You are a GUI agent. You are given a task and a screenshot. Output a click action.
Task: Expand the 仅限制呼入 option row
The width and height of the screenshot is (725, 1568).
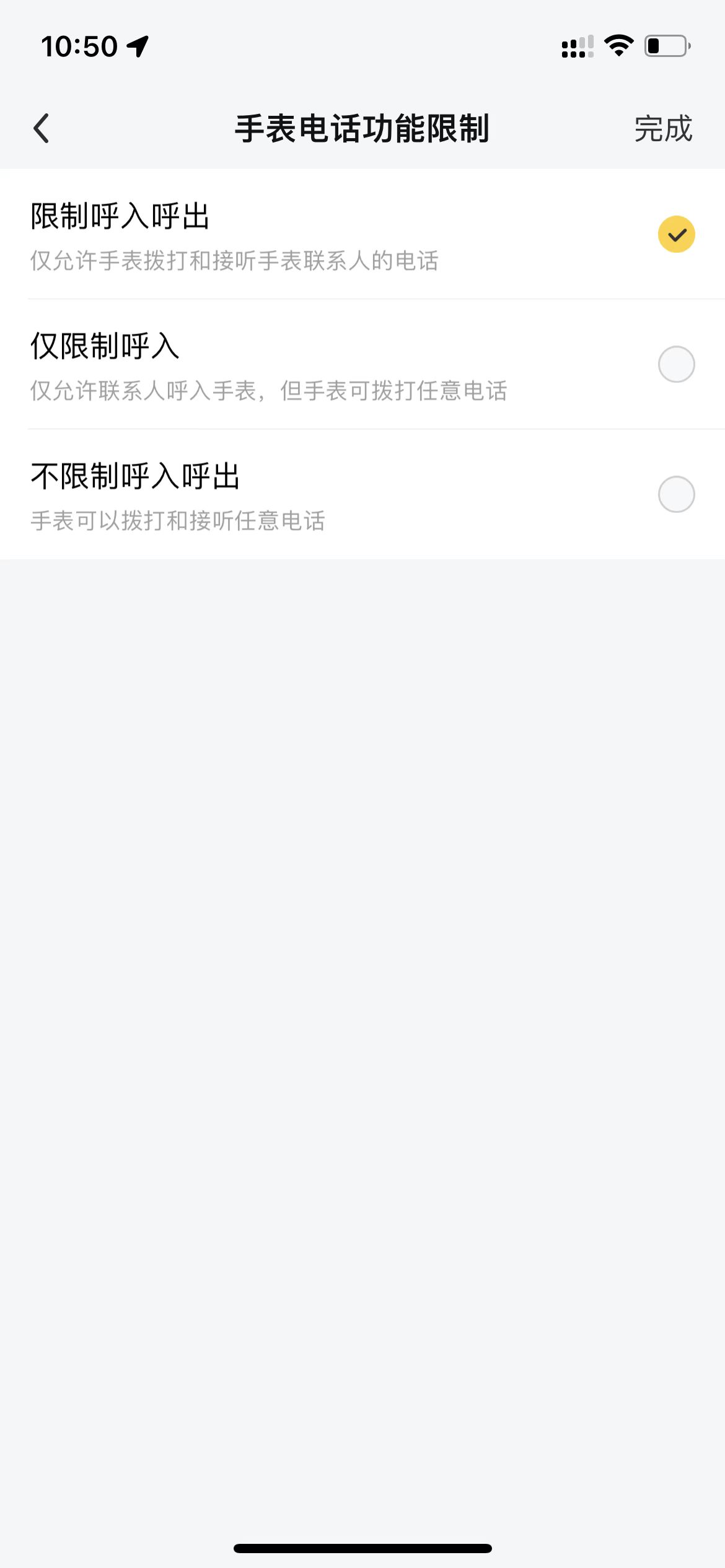click(362, 365)
